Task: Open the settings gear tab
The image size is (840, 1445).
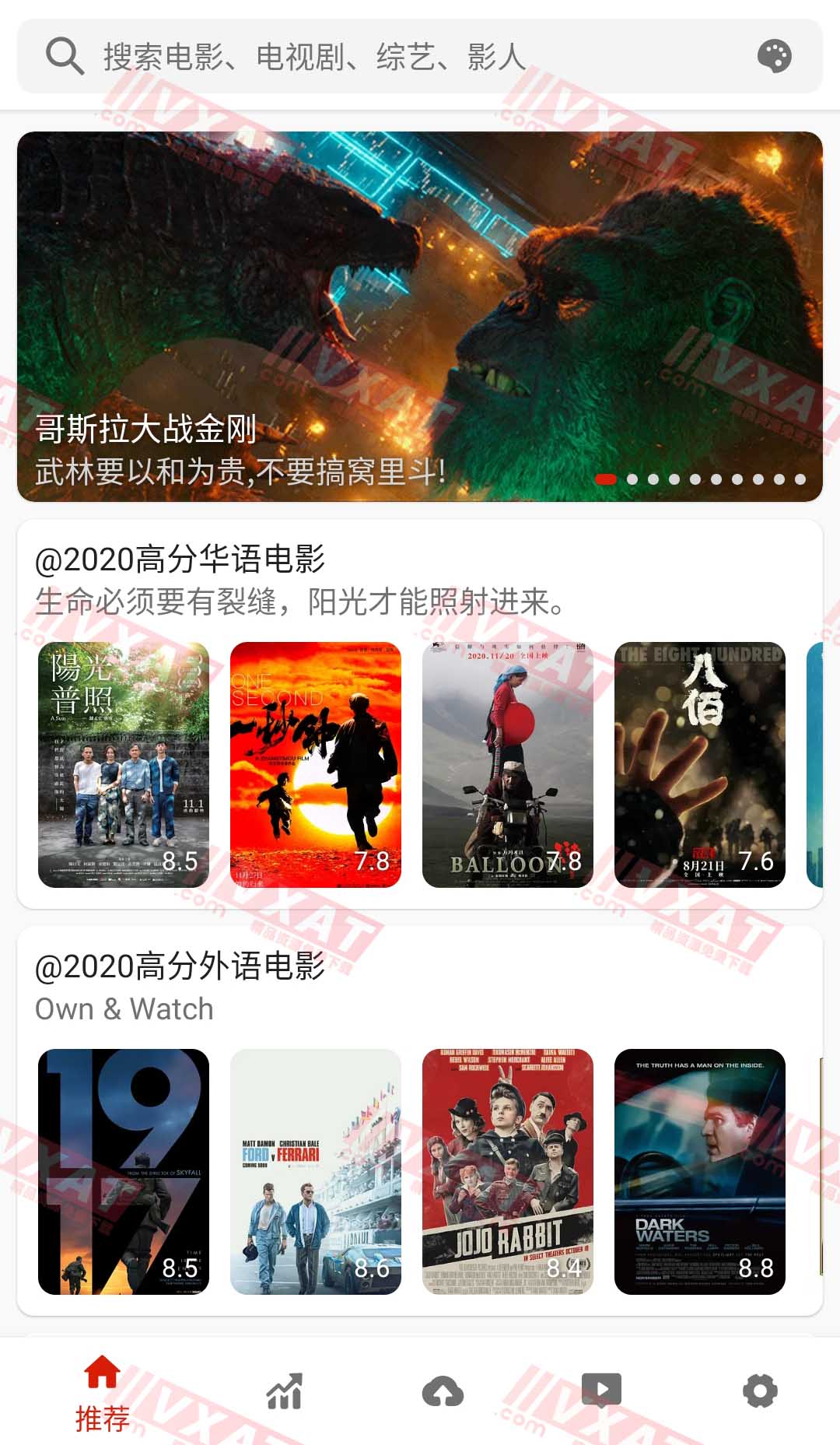Action: pyautogui.click(x=760, y=1391)
